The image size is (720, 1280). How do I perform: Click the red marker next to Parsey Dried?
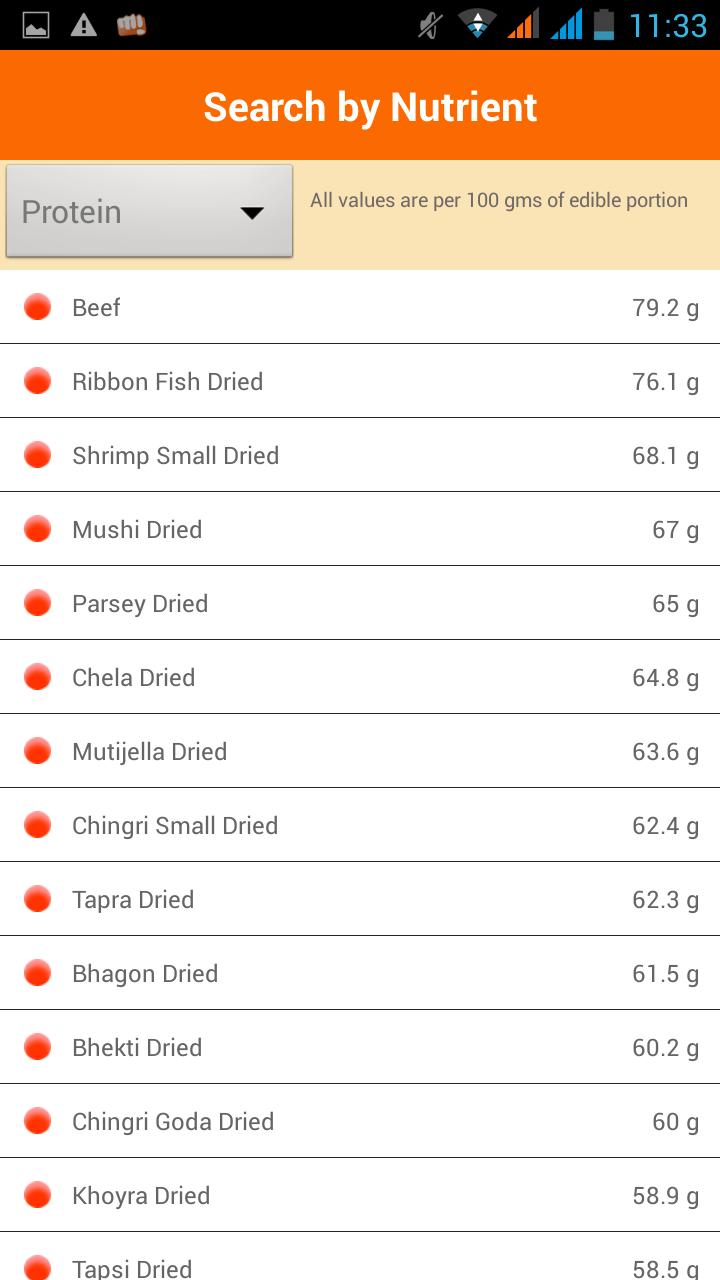(37, 602)
